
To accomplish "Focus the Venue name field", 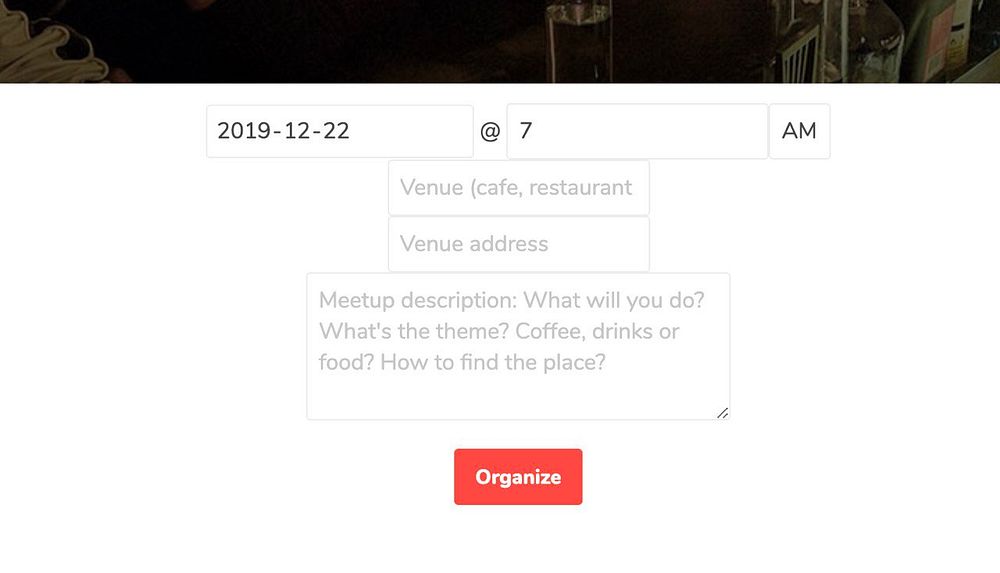I will (x=518, y=188).
